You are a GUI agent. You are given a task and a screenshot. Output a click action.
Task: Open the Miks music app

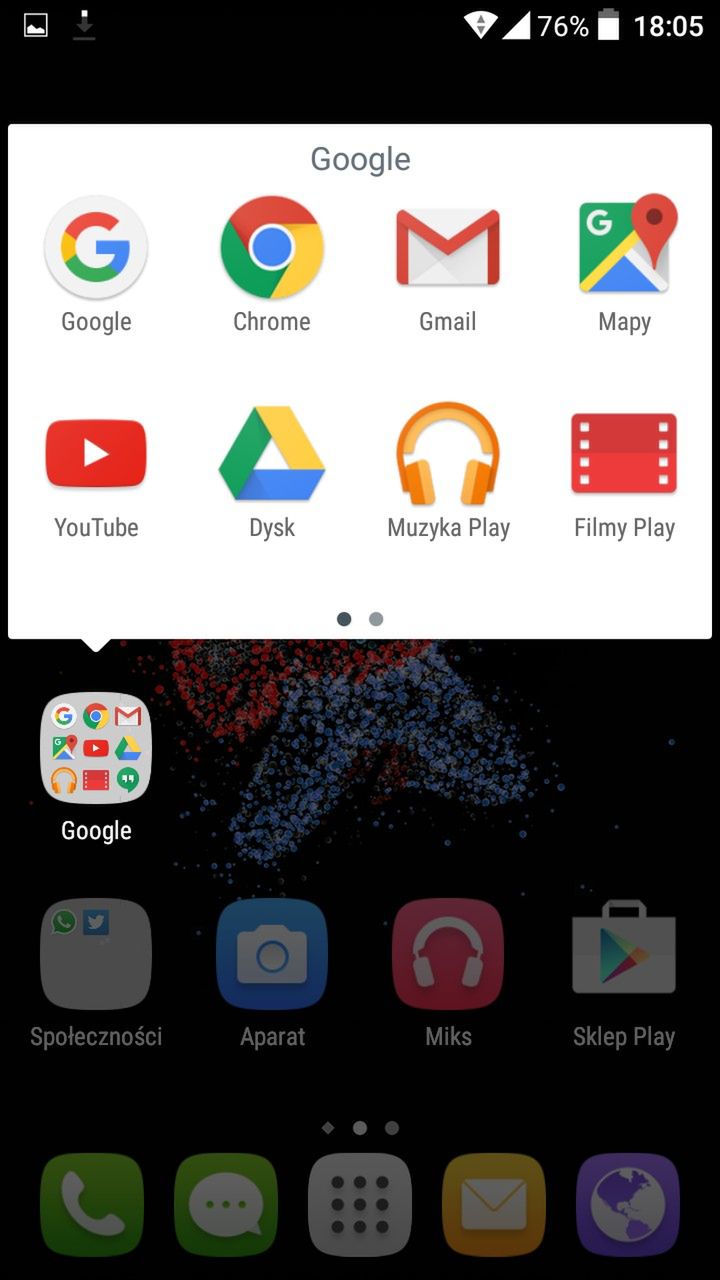[448, 955]
